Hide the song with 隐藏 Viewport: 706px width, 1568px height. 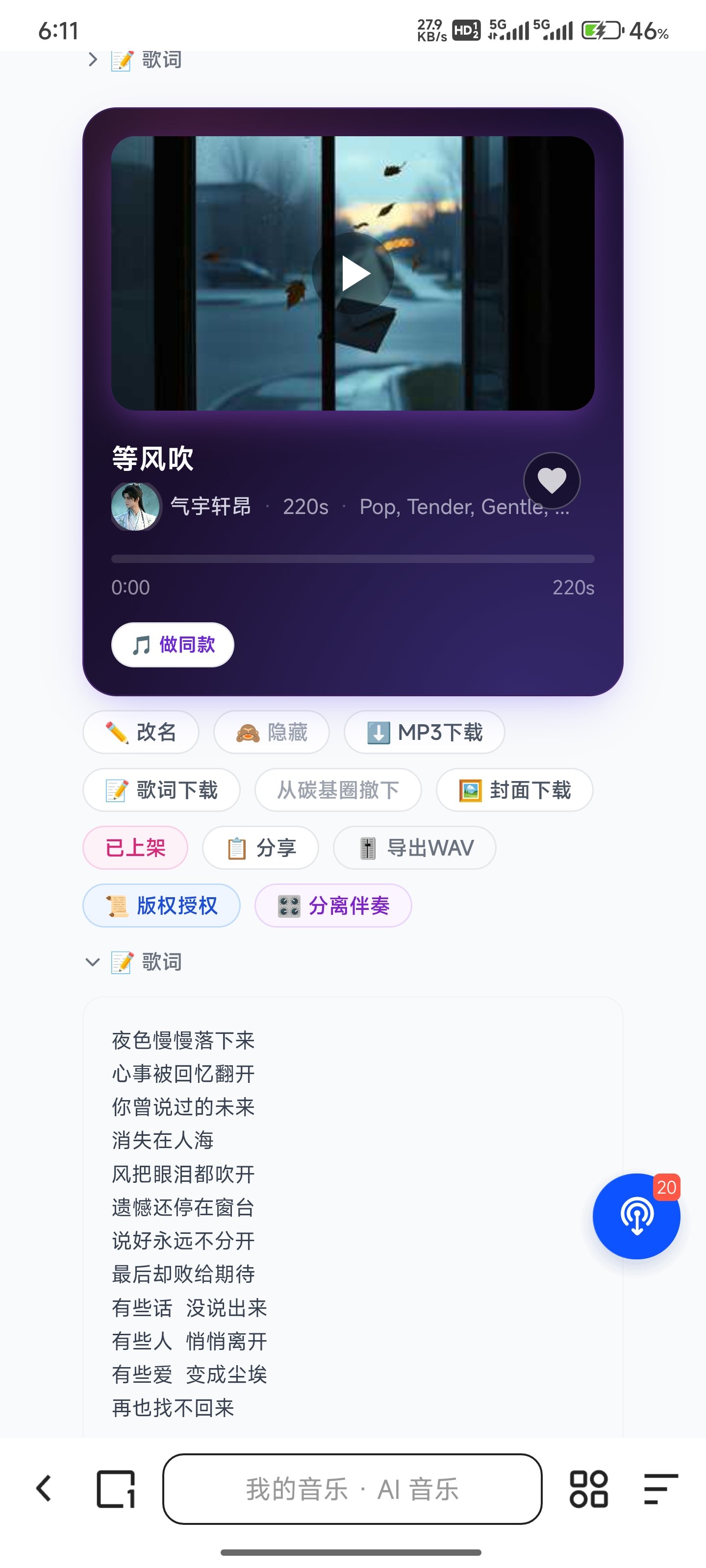pos(271,732)
